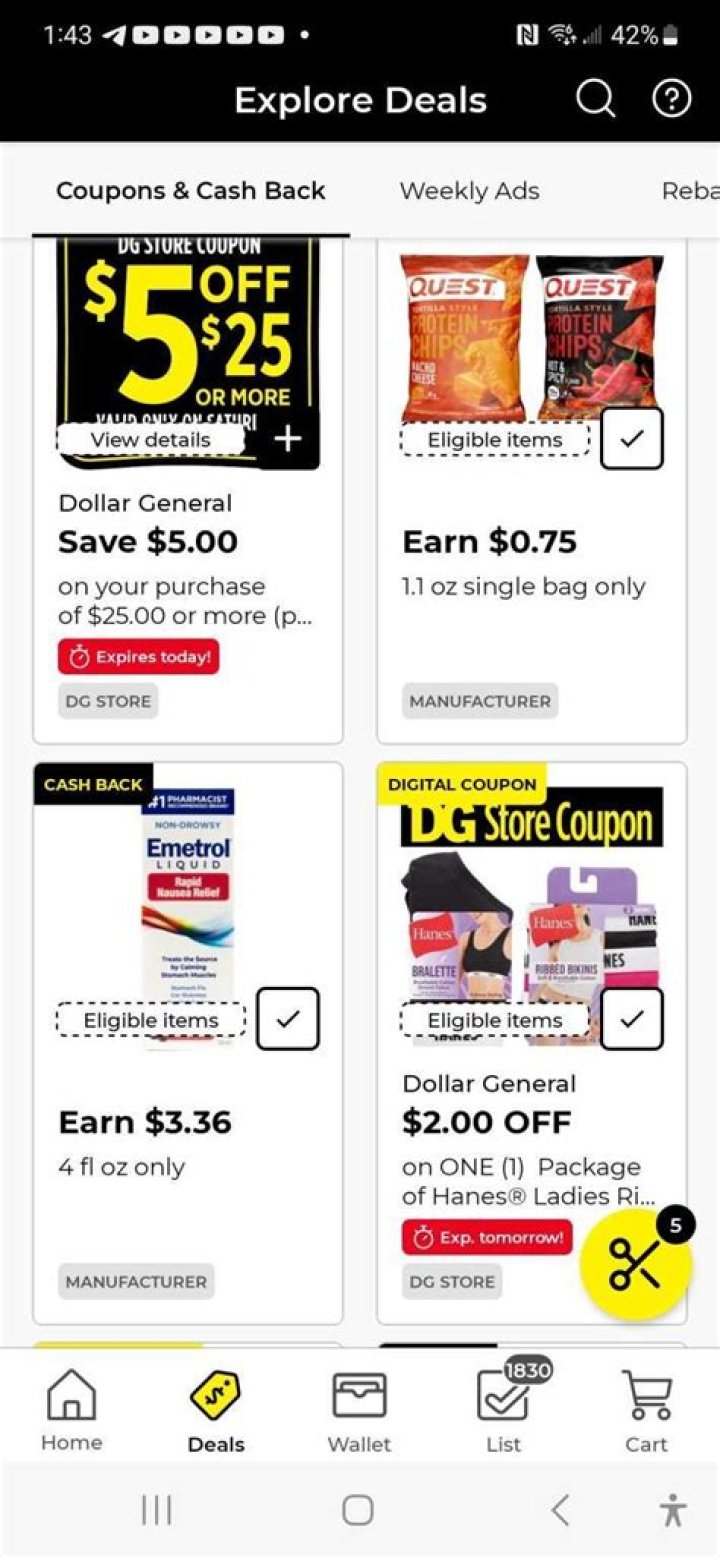Switch to the Rebates tab
The width and height of the screenshot is (720, 1558).
coord(690,190)
